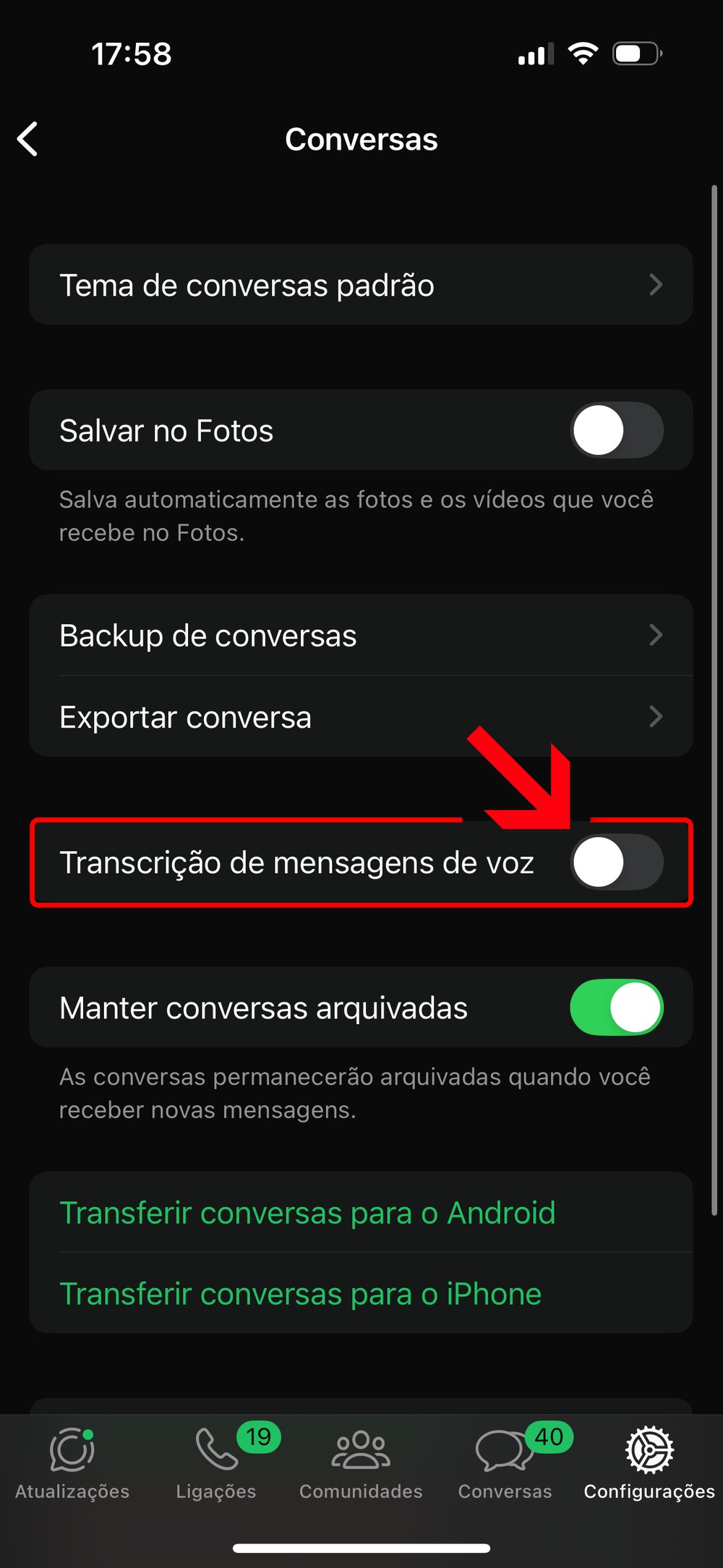Go to the Comunidades tab
The height and width of the screenshot is (1568, 723).
tap(361, 1462)
